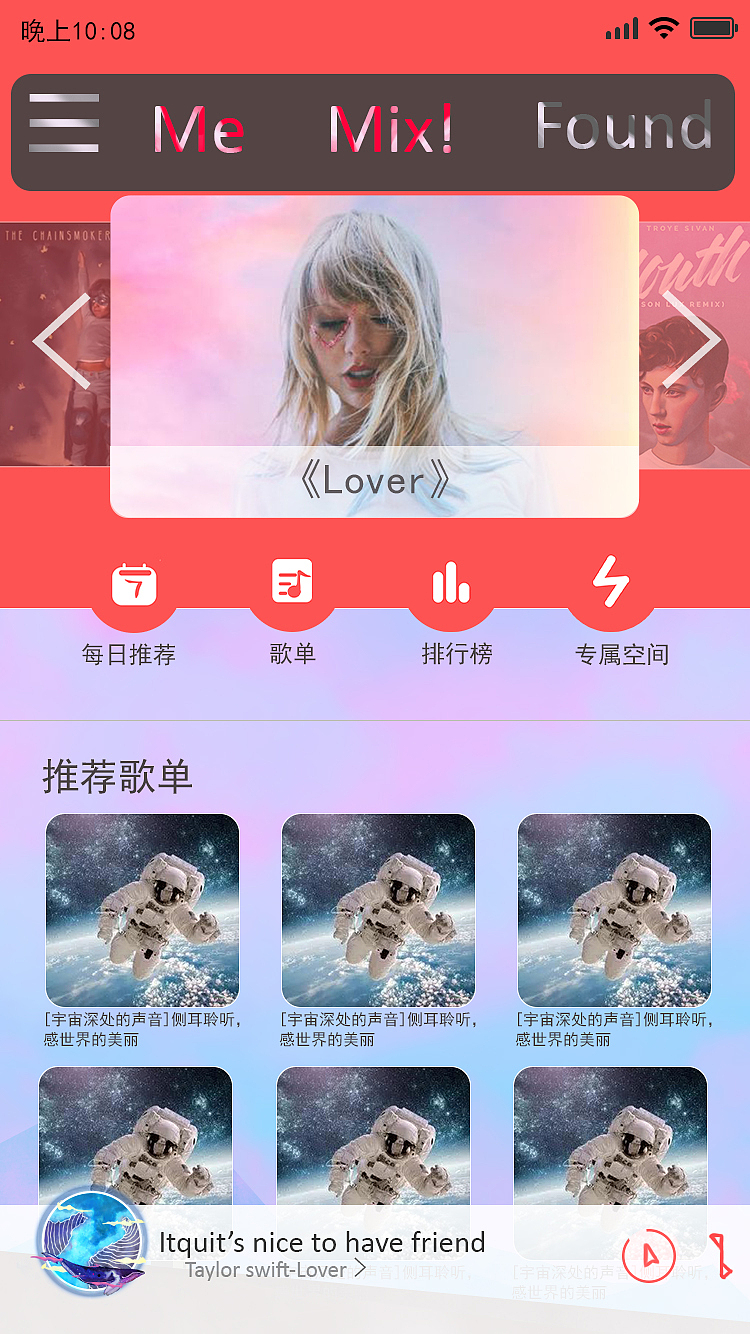Screen dimensions: 750x1334
Task: Open the 每日推荐 daily recommendation calendar icon
Action: 135,581
